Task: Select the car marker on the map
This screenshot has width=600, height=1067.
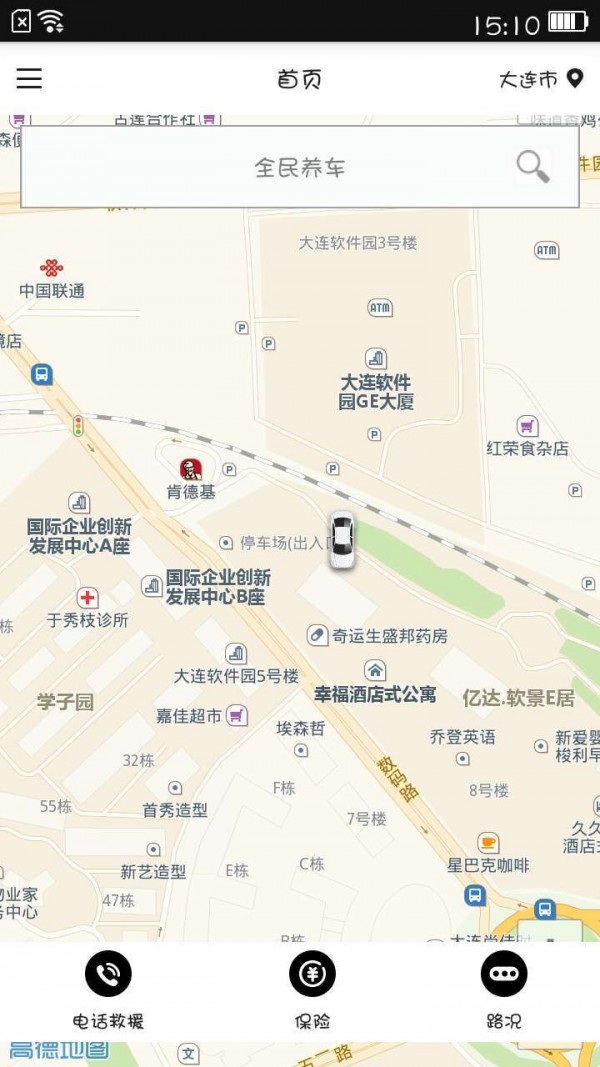Action: coord(342,540)
